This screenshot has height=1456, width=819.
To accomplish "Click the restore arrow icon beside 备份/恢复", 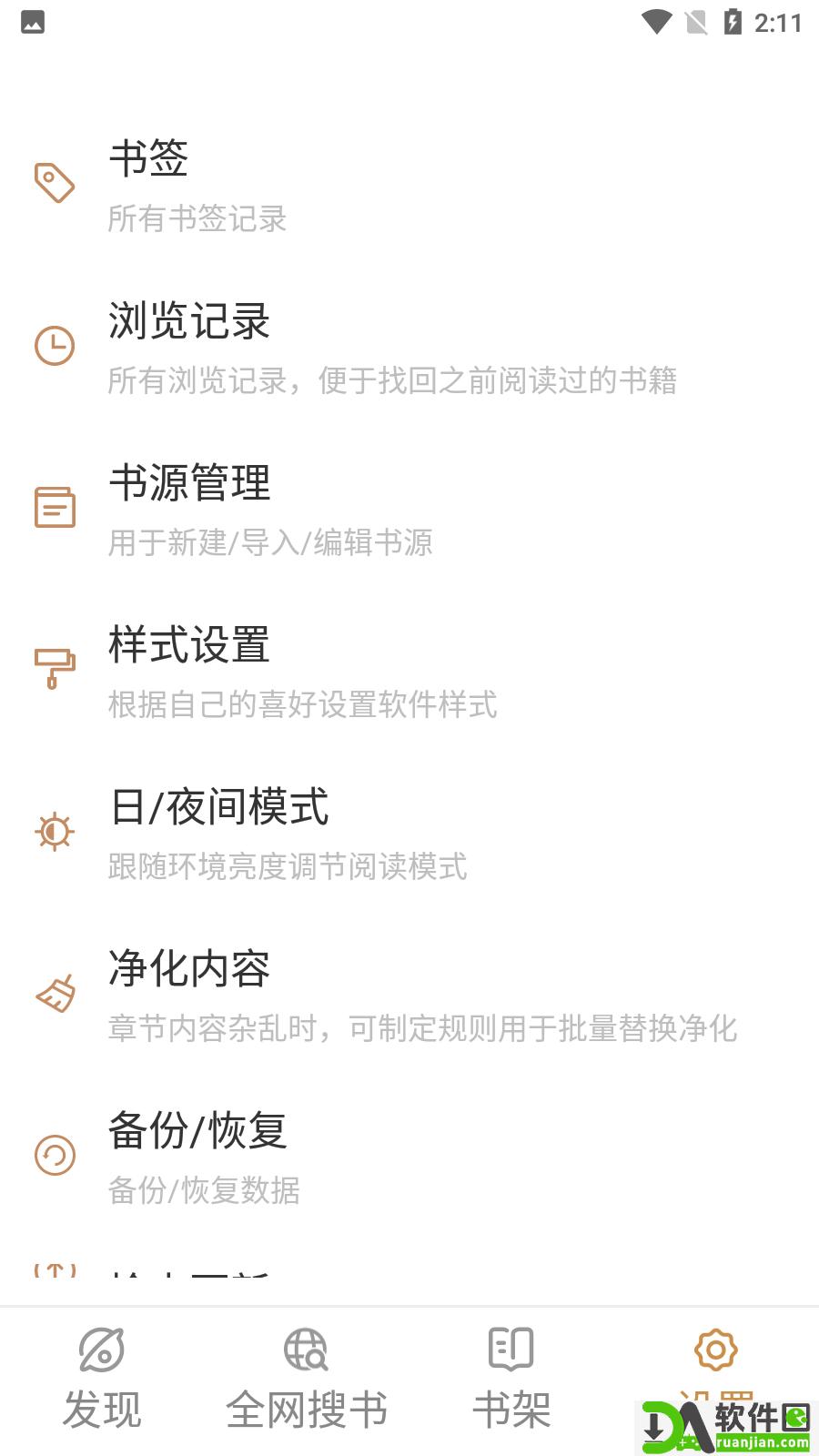I will click(55, 1155).
